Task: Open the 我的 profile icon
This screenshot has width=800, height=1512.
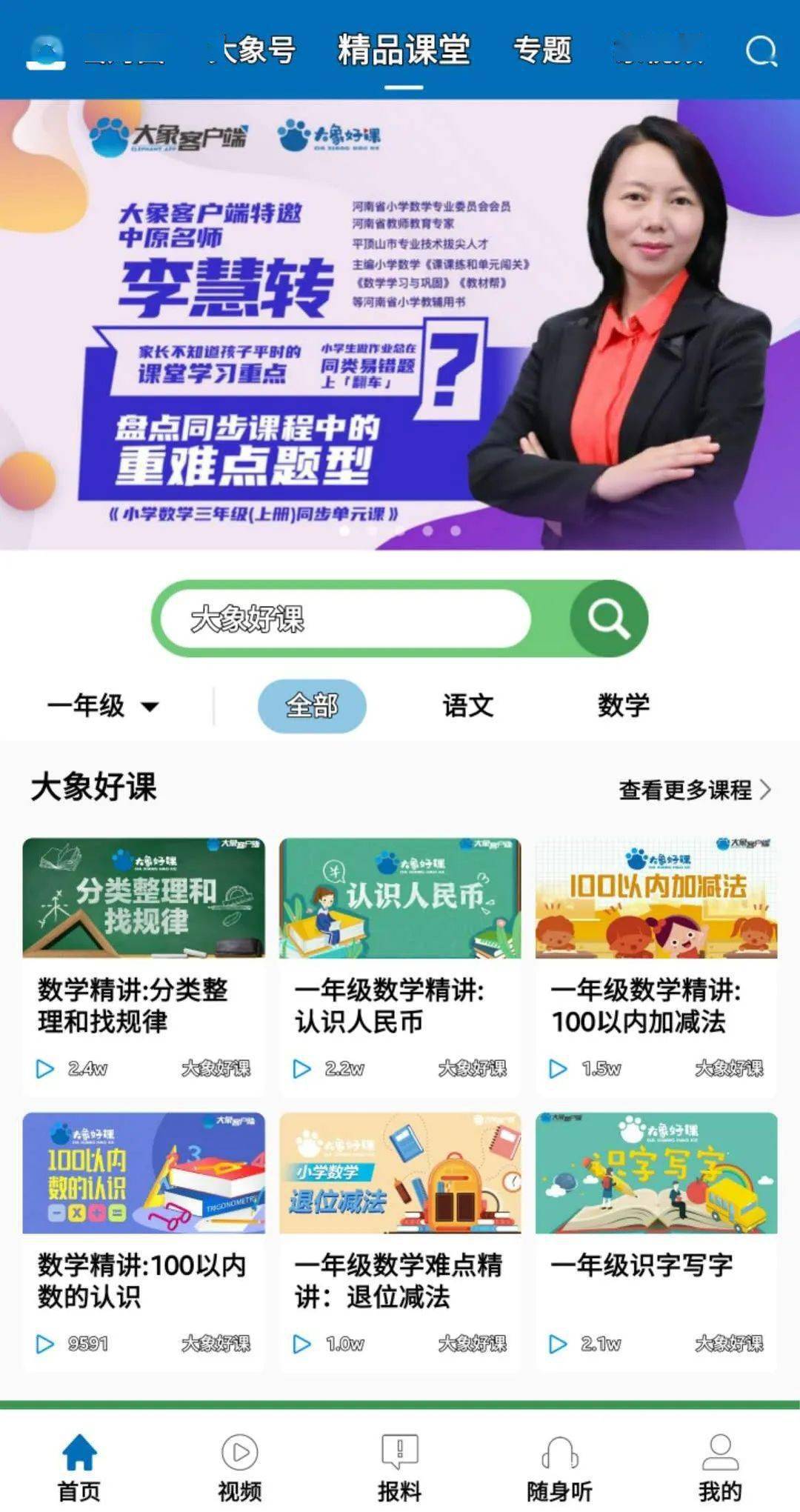Action: (x=719, y=1454)
